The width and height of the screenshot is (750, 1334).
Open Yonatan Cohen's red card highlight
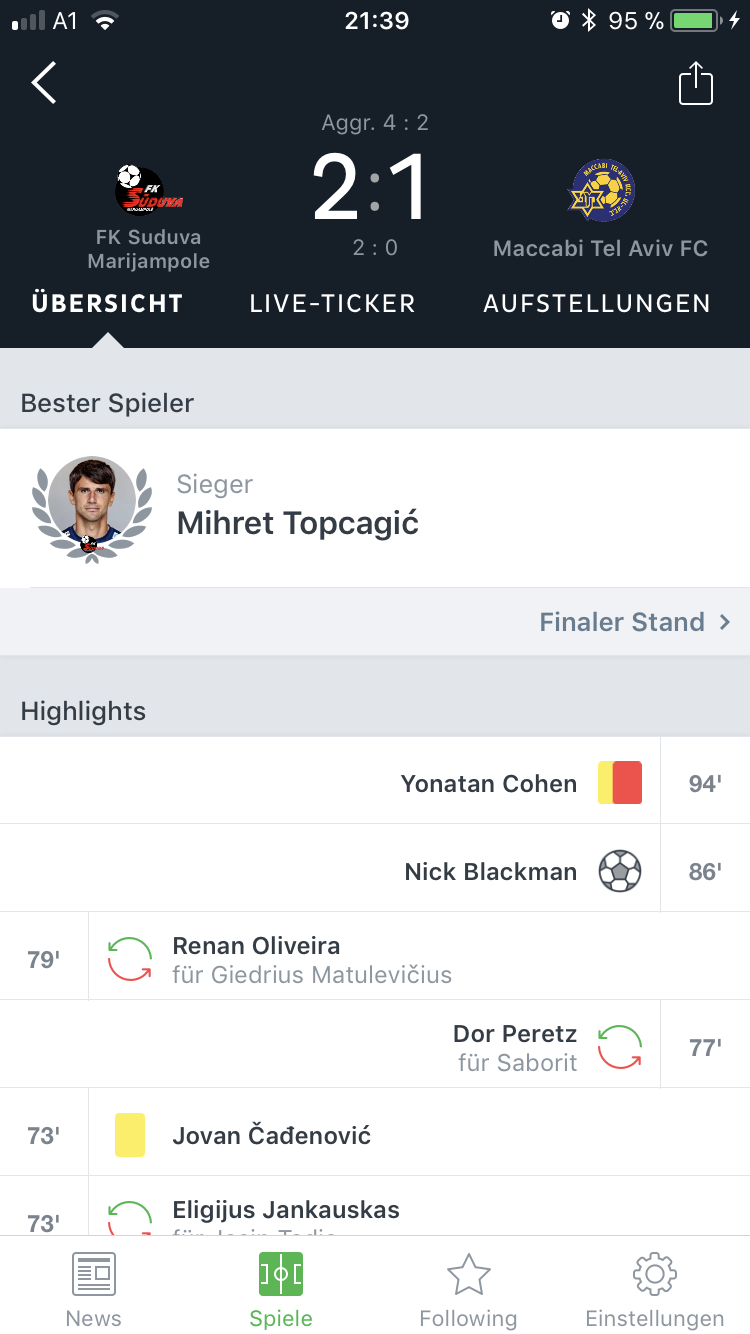375,782
